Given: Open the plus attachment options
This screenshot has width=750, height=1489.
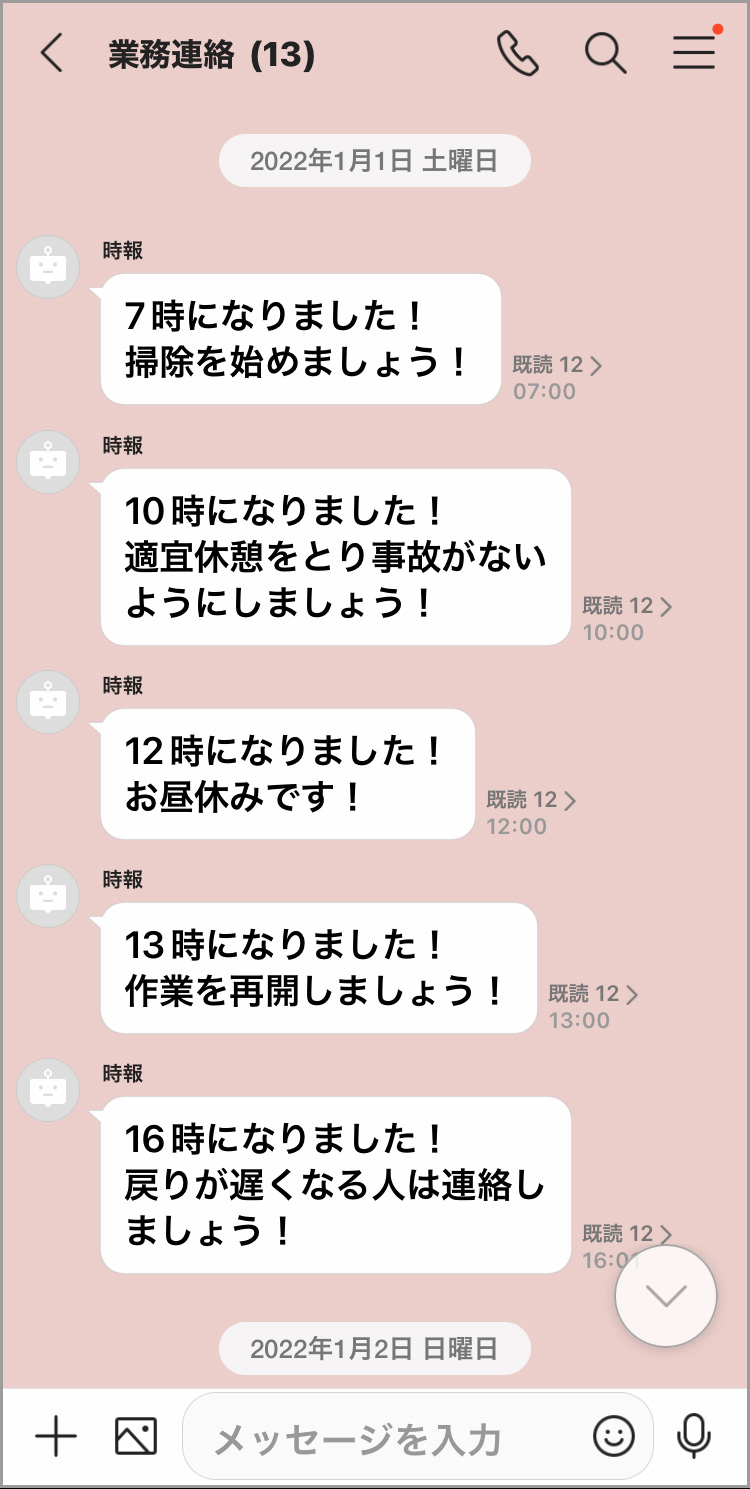Looking at the screenshot, I should pyautogui.click(x=56, y=1438).
